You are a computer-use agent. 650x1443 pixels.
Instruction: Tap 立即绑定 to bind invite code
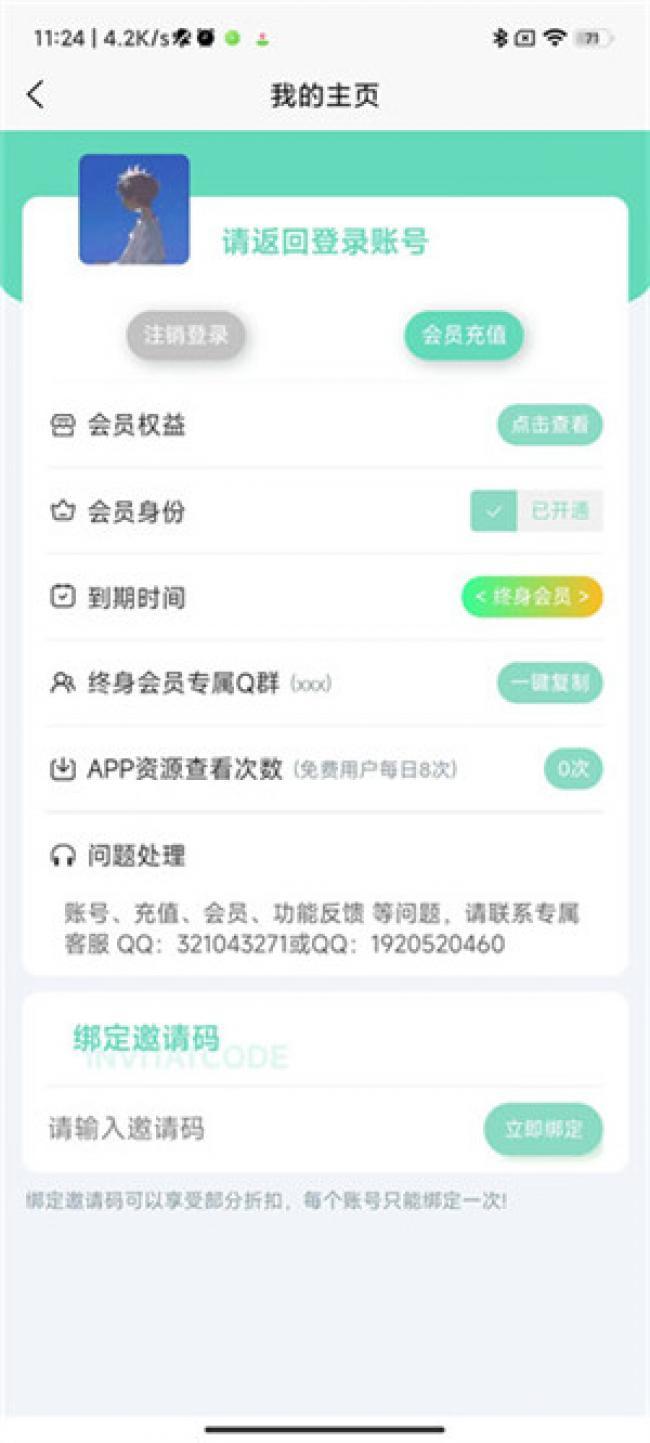(543, 1130)
